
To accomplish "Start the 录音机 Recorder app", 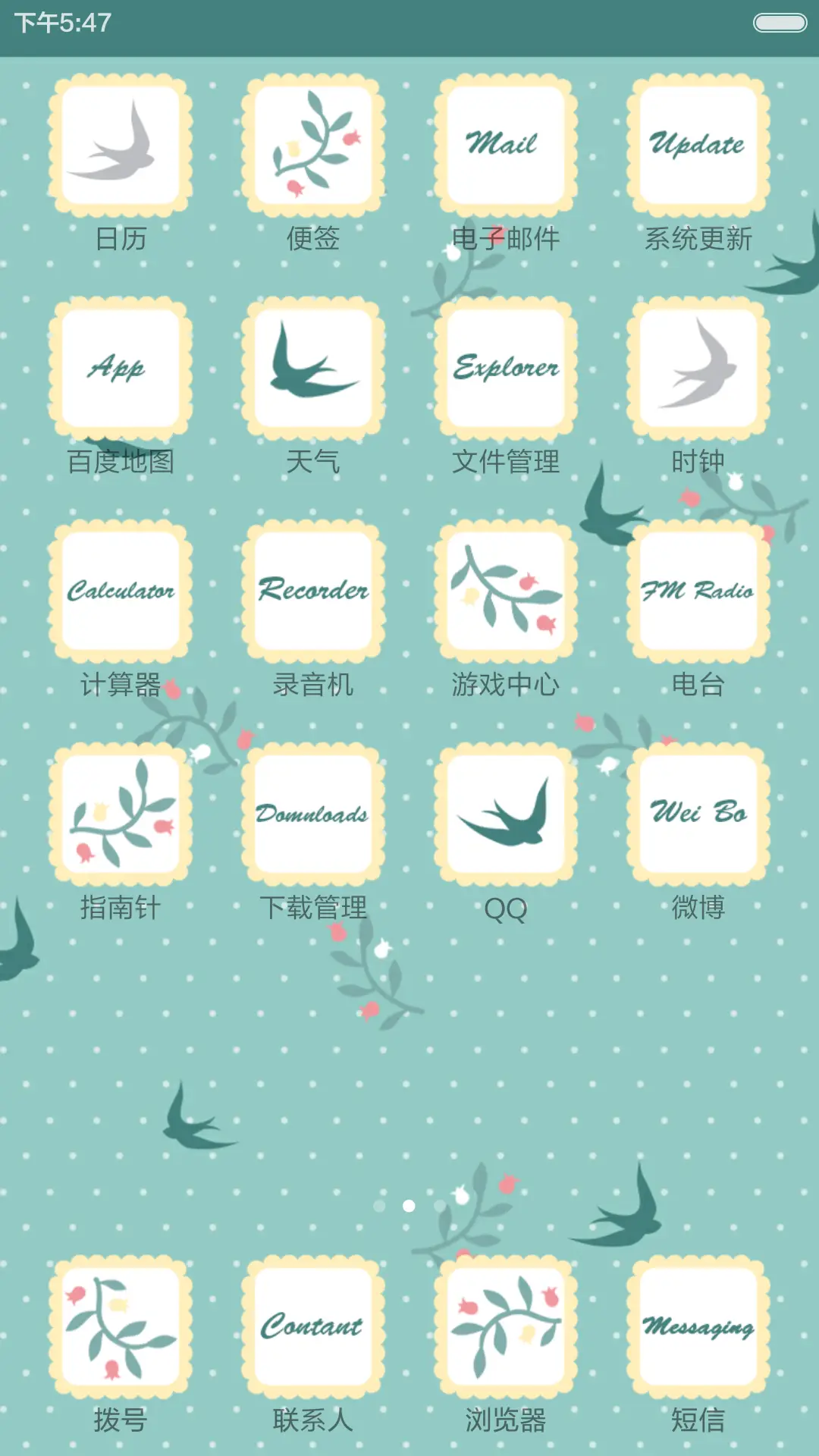I will (312, 590).
